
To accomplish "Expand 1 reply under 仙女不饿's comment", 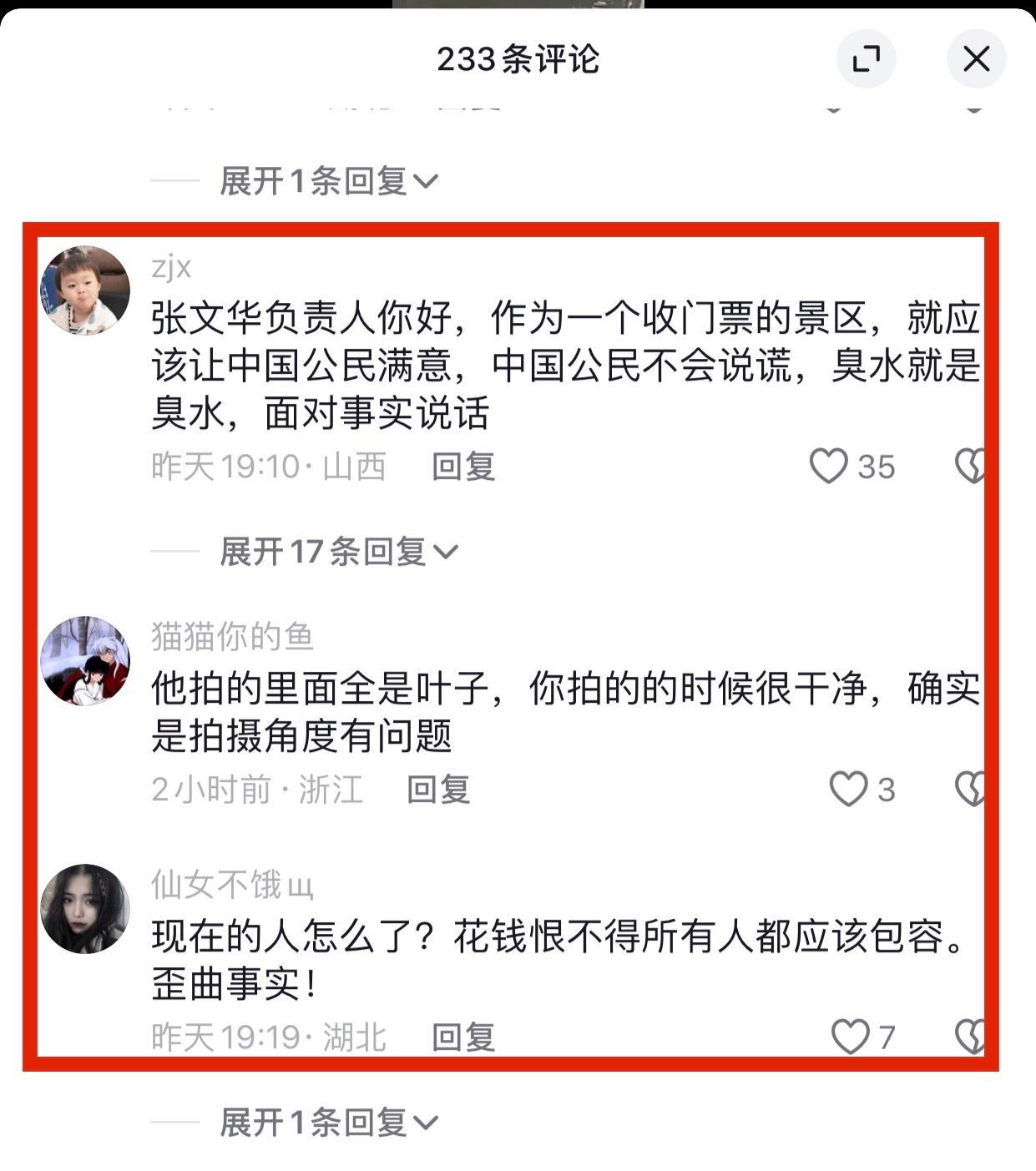I will click(328, 1123).
